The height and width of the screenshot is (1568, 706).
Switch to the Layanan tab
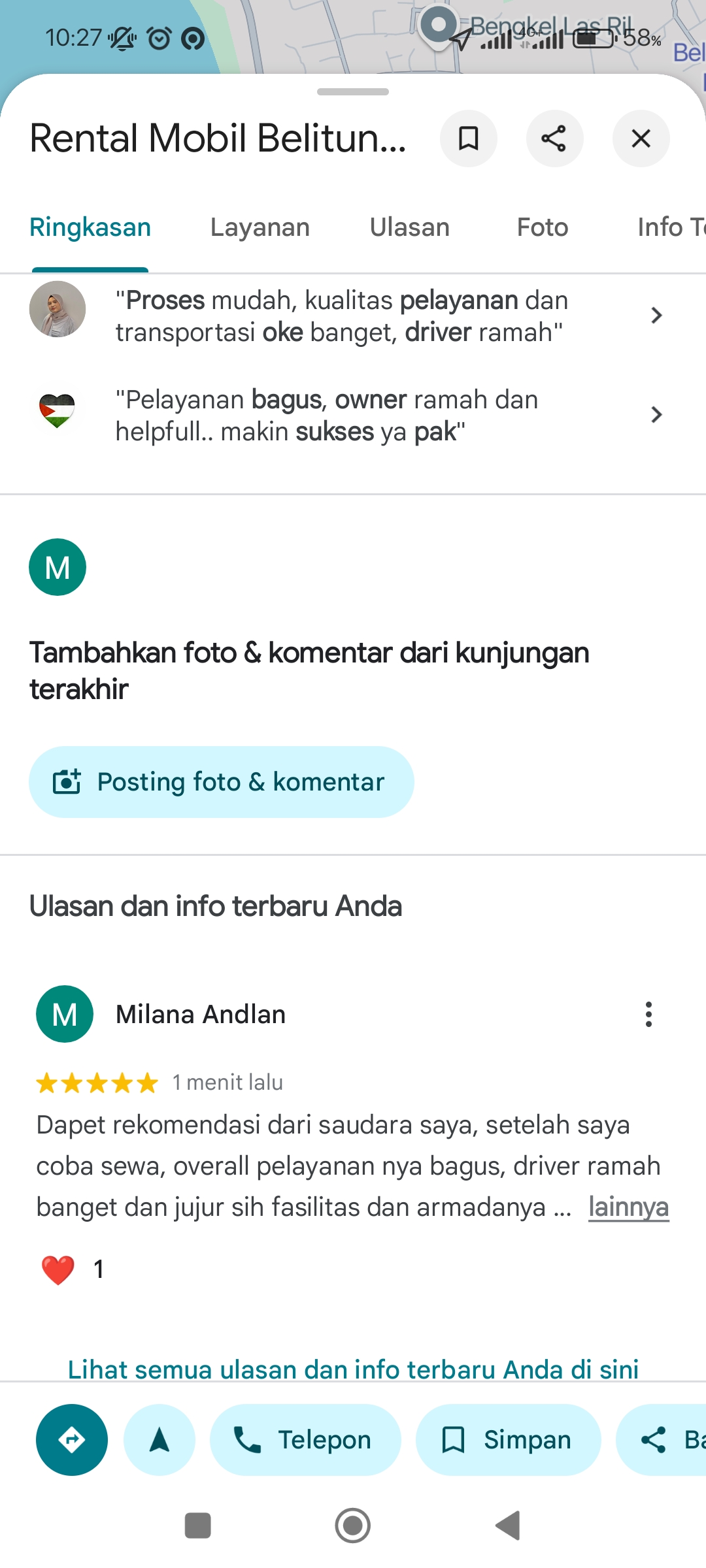pyautogui.click(x=260, y=227)
